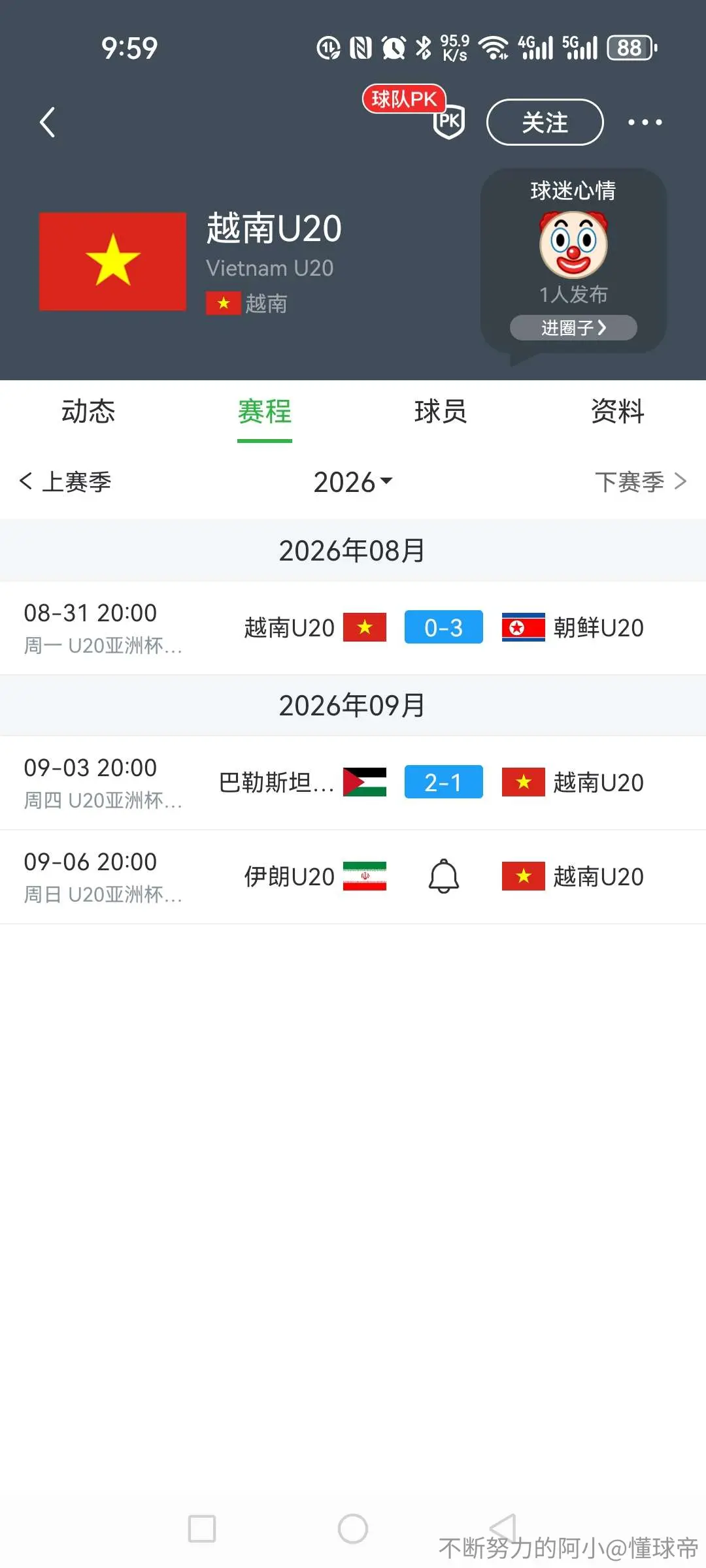Set a reminder bell for the 伊朗U20 match

[x=443, y=876]
